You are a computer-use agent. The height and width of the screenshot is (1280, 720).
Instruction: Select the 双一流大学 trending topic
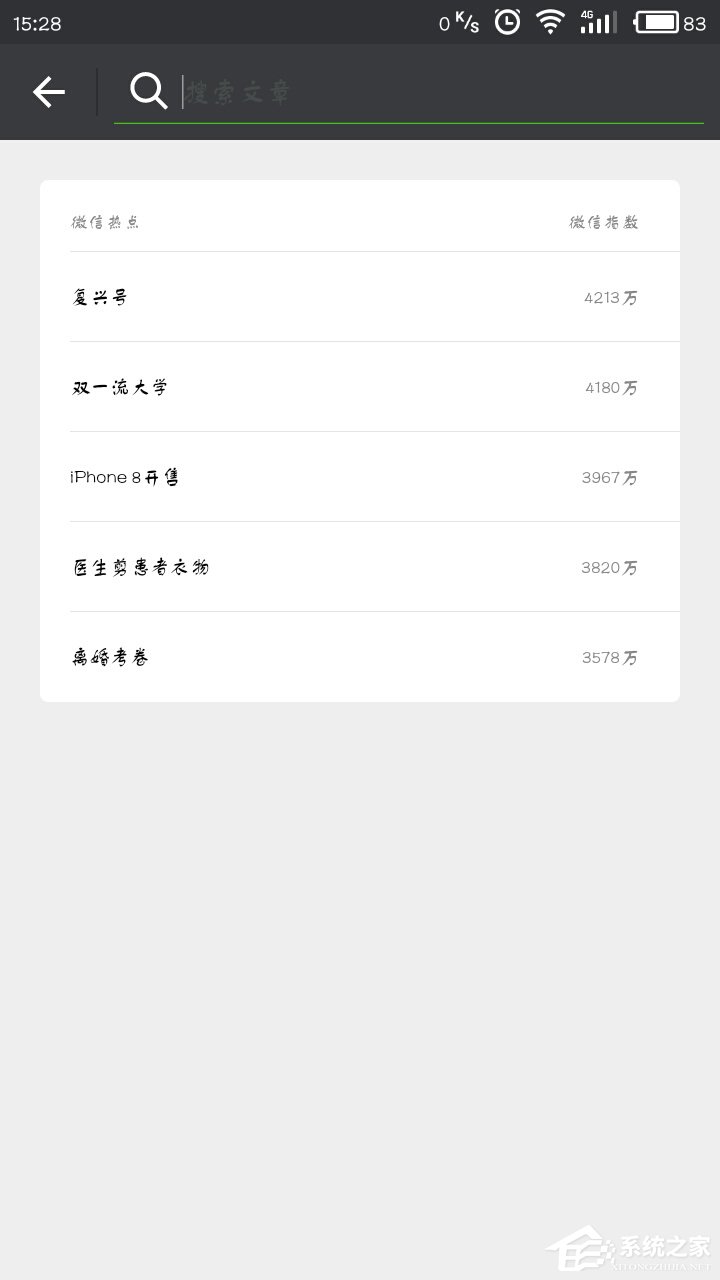[120, 387]
